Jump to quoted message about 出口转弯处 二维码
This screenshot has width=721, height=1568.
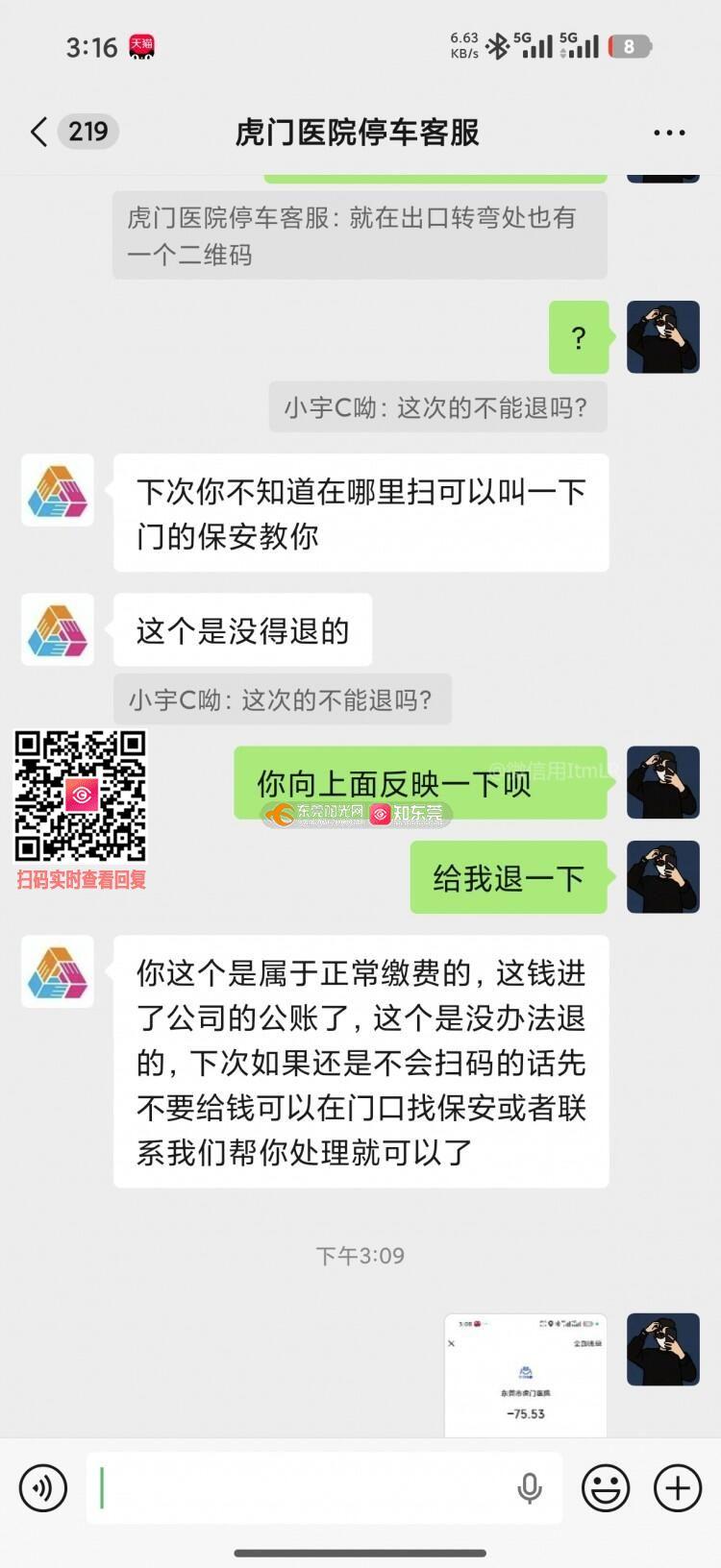[360, 235]
